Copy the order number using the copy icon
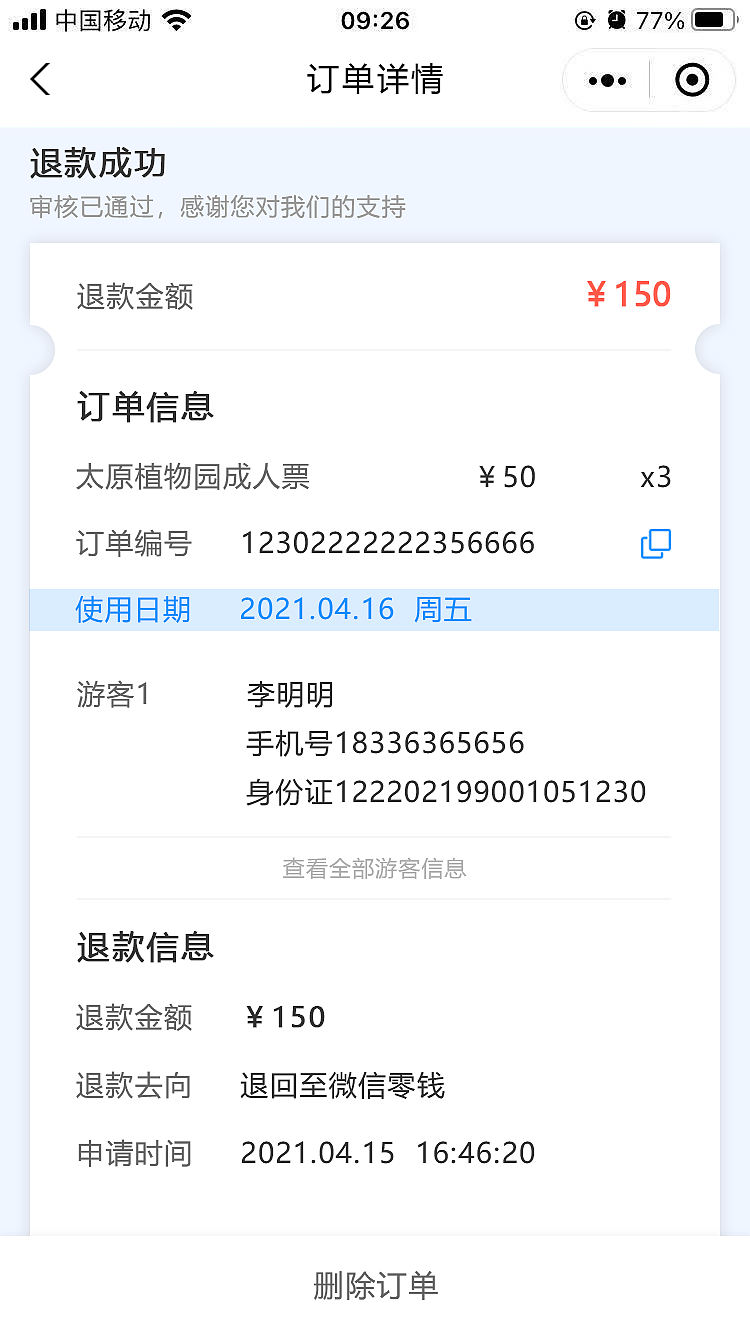 (656, 543)
